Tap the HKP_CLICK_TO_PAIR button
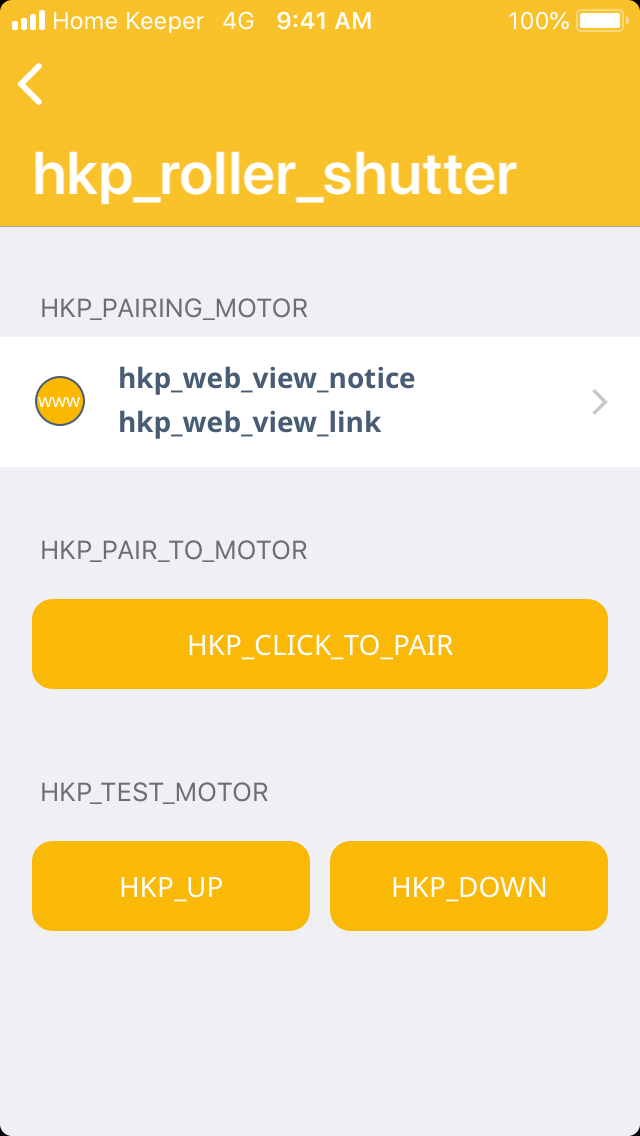The width and height of the screenshot is (640, 1136). click(320, 645)
